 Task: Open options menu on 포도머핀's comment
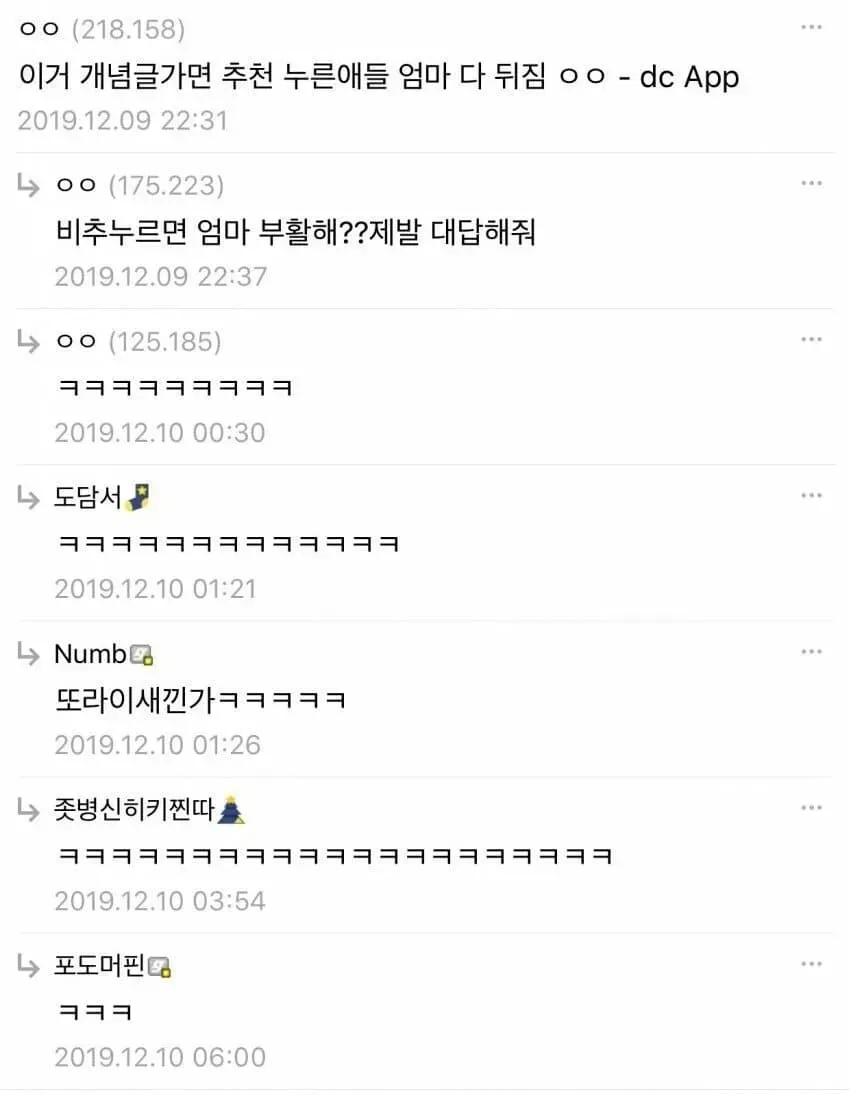[812, 961]
